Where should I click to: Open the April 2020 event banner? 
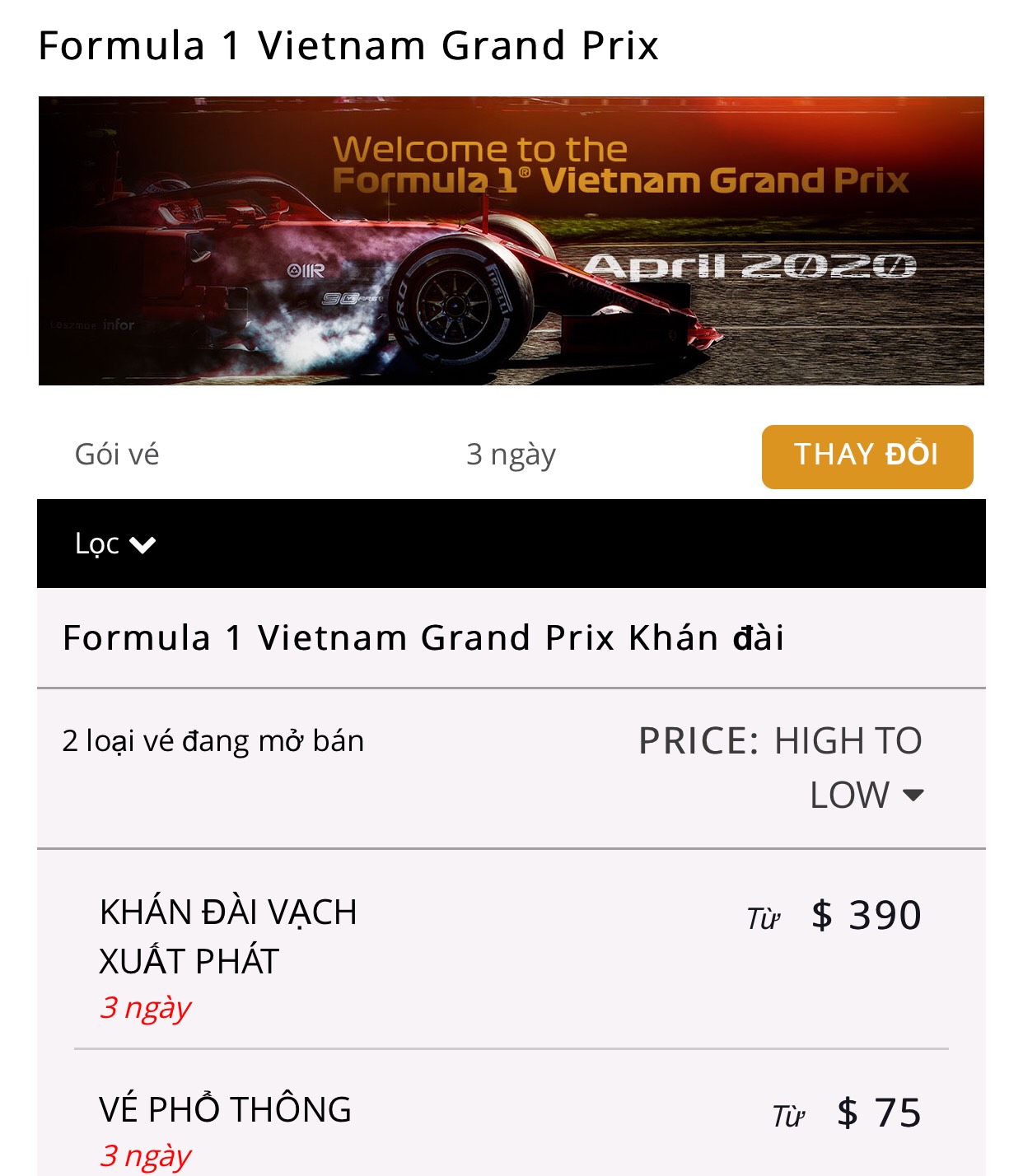tap(511, 240)
